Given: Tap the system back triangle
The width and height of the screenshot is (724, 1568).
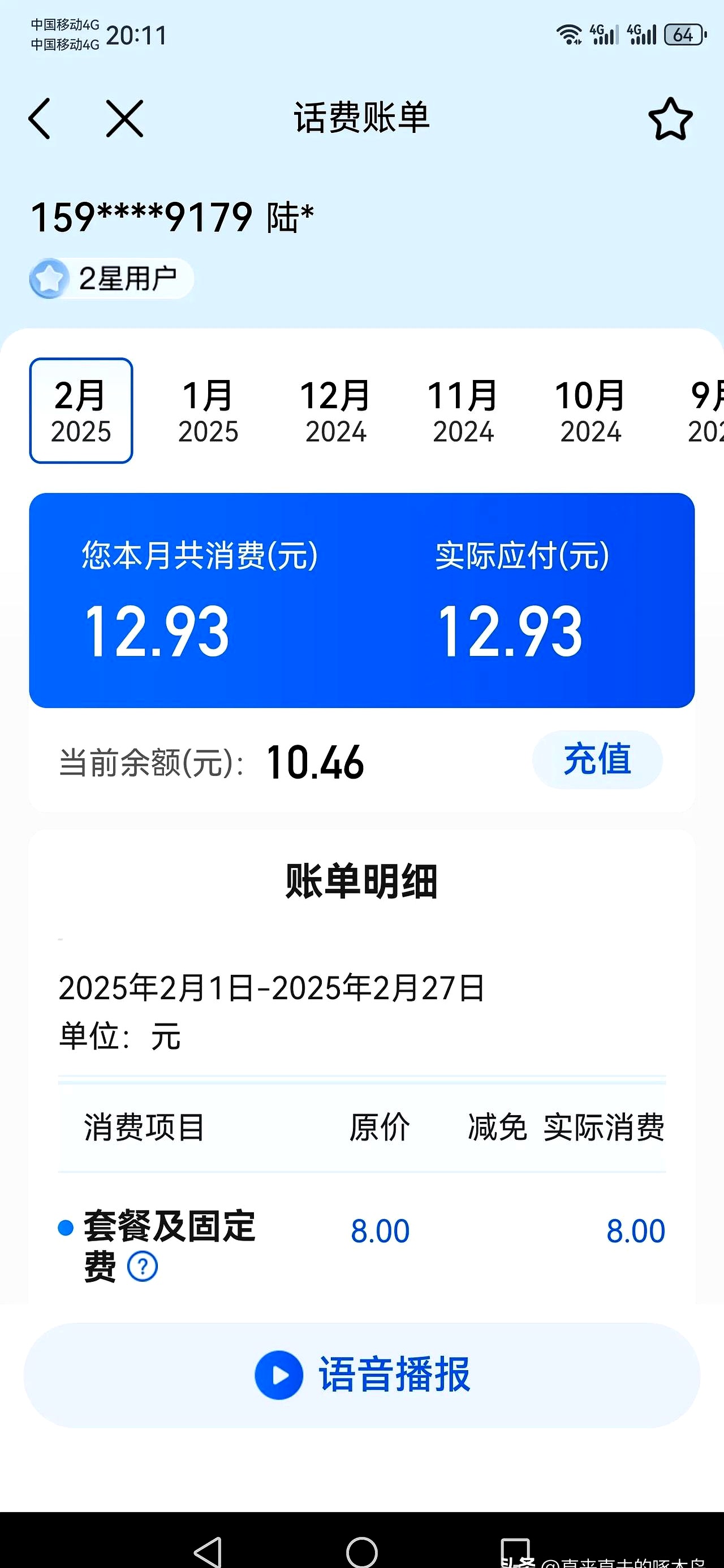Looking at the screenshot, I should (208, 1552).
